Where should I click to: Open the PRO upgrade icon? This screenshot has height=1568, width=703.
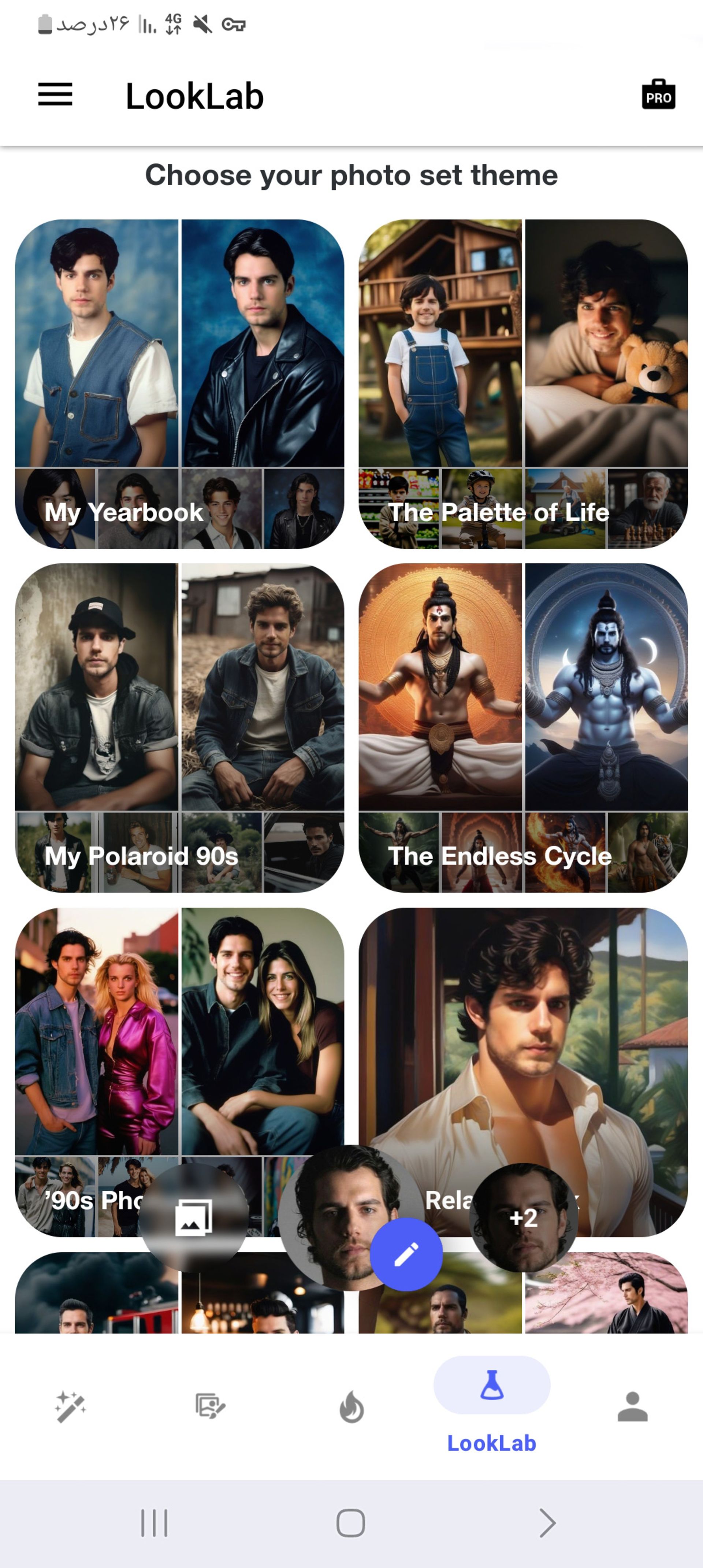coord(658,95)
